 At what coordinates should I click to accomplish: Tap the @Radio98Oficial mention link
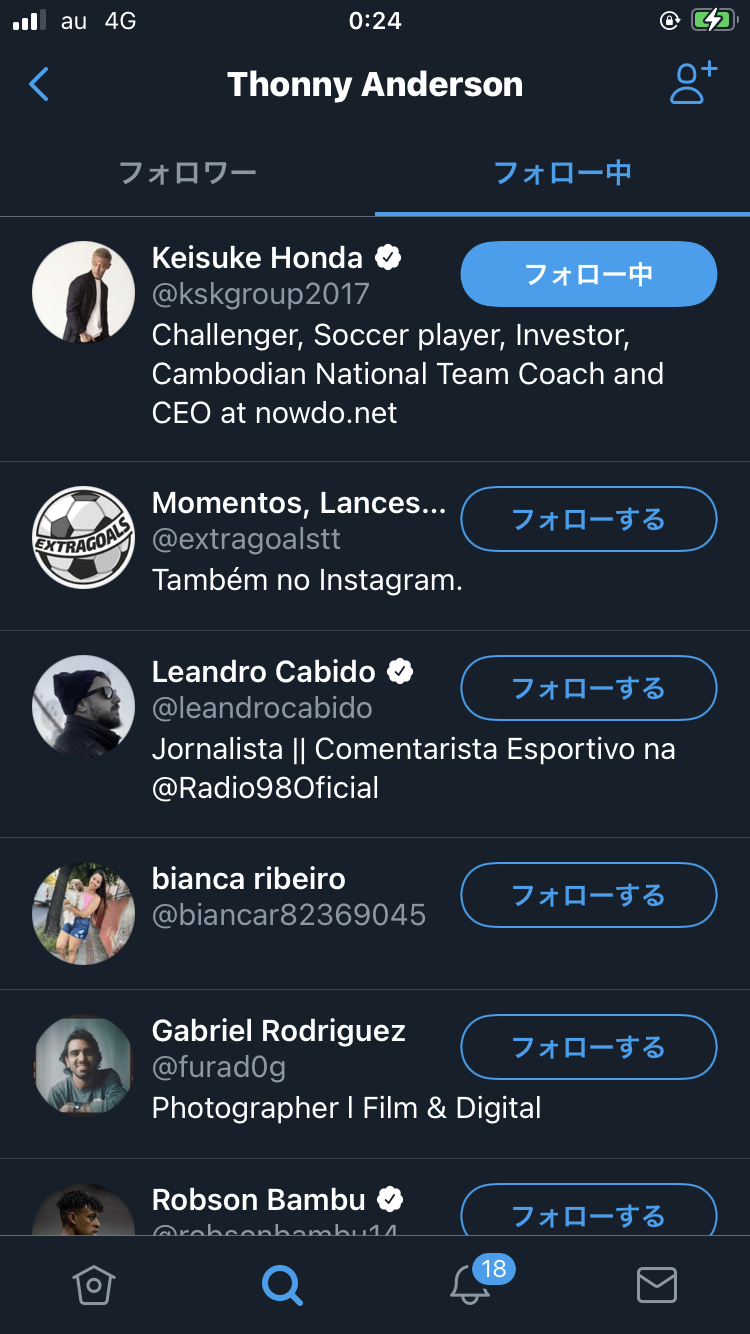[x=265, y=788]
